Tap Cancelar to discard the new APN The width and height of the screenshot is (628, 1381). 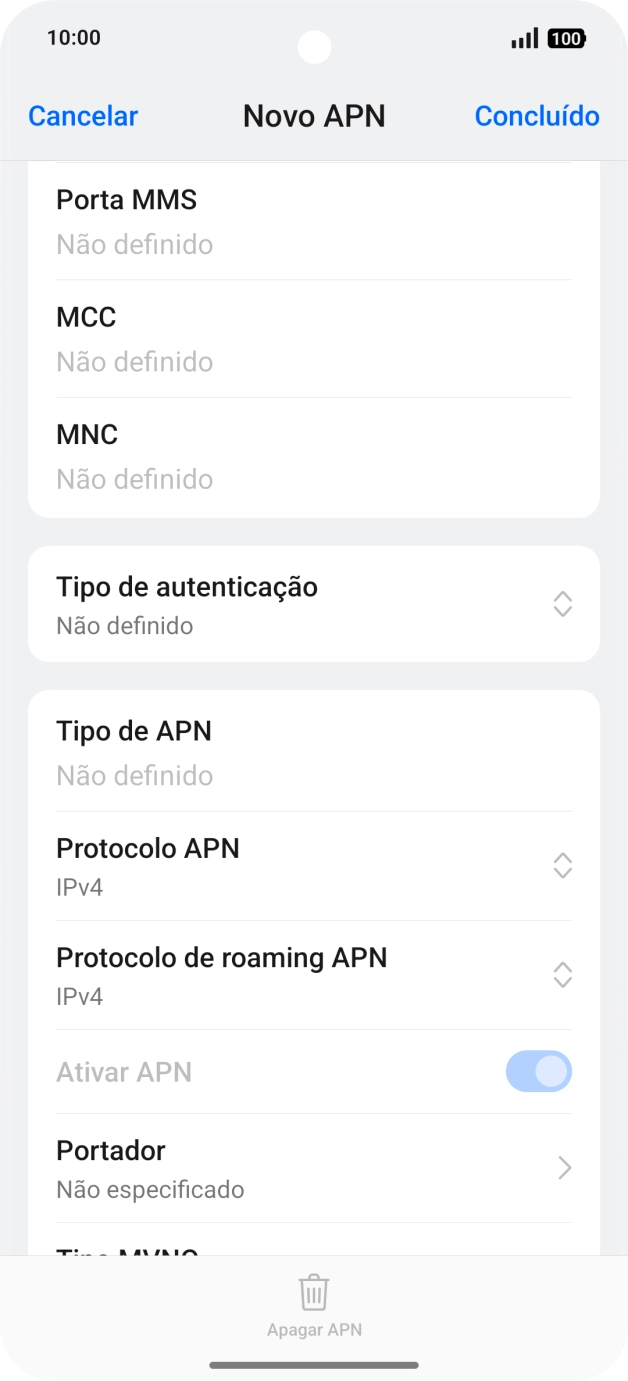point(83,116)
